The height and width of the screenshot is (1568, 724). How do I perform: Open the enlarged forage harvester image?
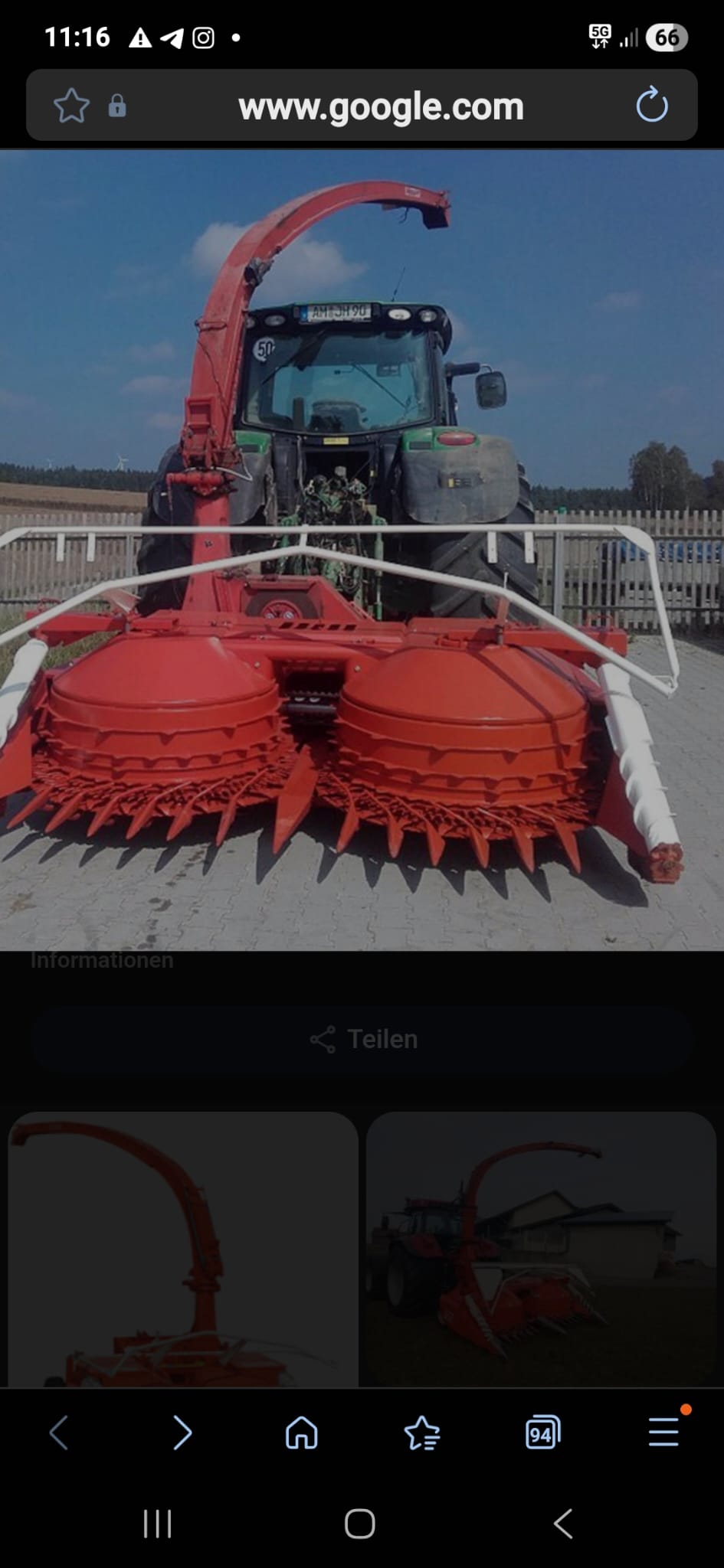[362, 550]
